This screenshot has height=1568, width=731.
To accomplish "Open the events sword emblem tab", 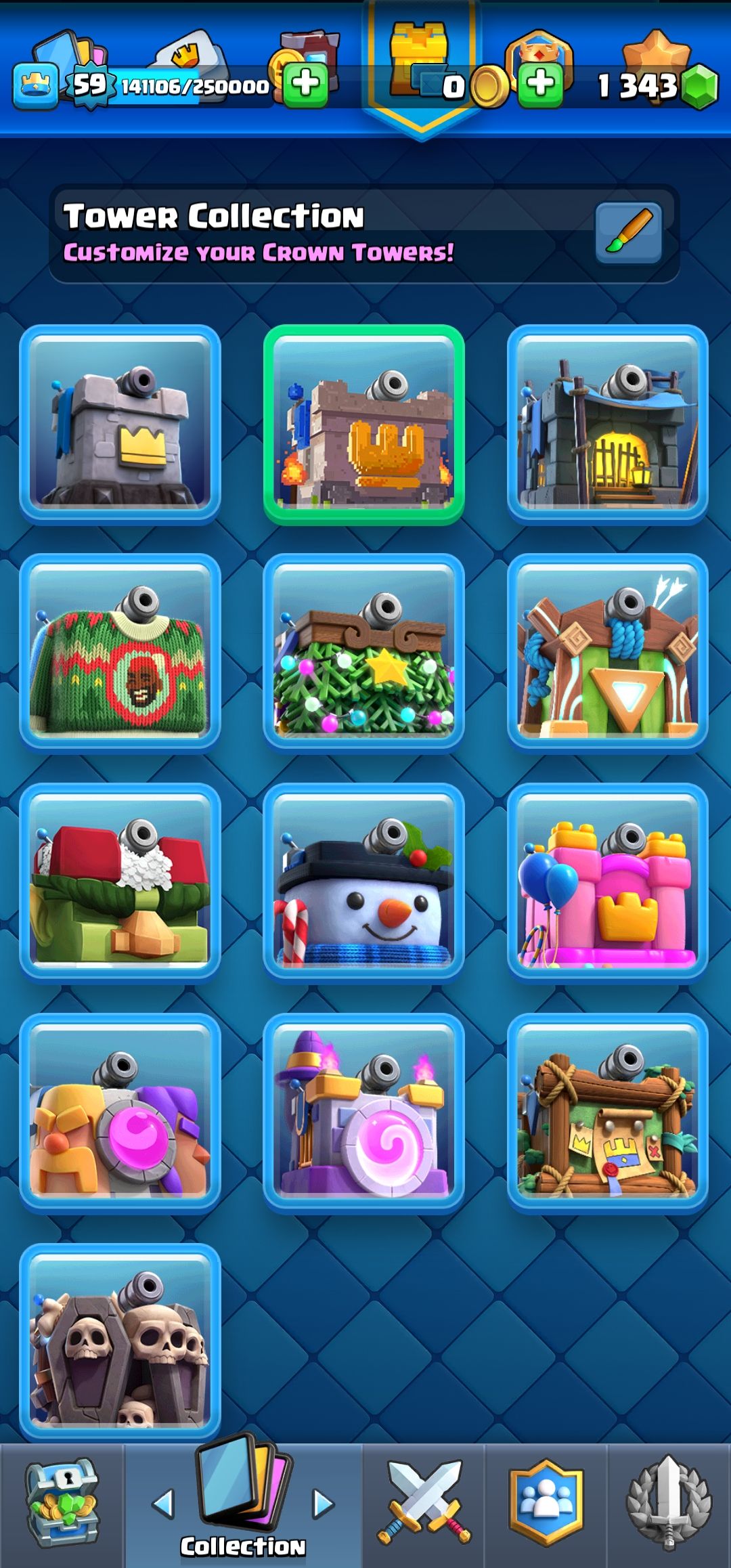I will pos(669,1504).
